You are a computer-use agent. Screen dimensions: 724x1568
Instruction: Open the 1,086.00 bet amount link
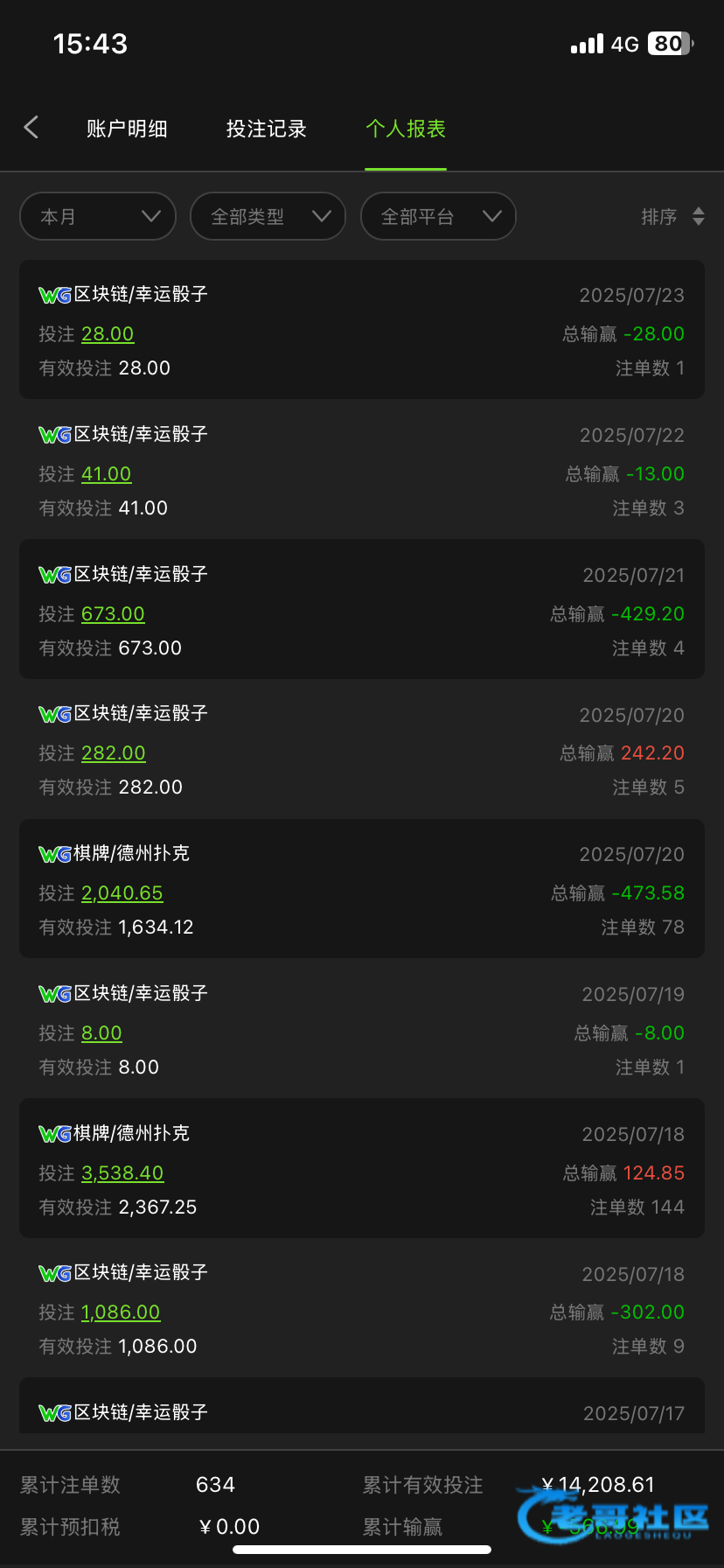121,1312
